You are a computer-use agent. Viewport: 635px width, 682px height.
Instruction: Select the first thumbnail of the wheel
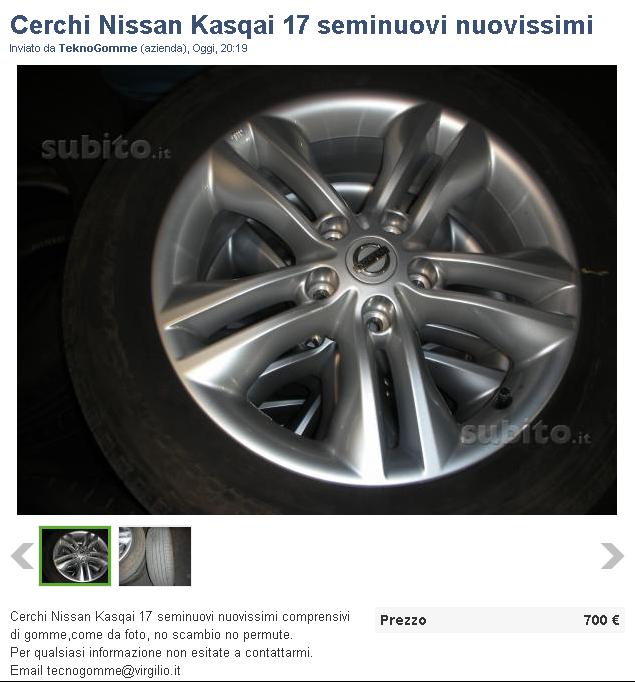point(75,556)
